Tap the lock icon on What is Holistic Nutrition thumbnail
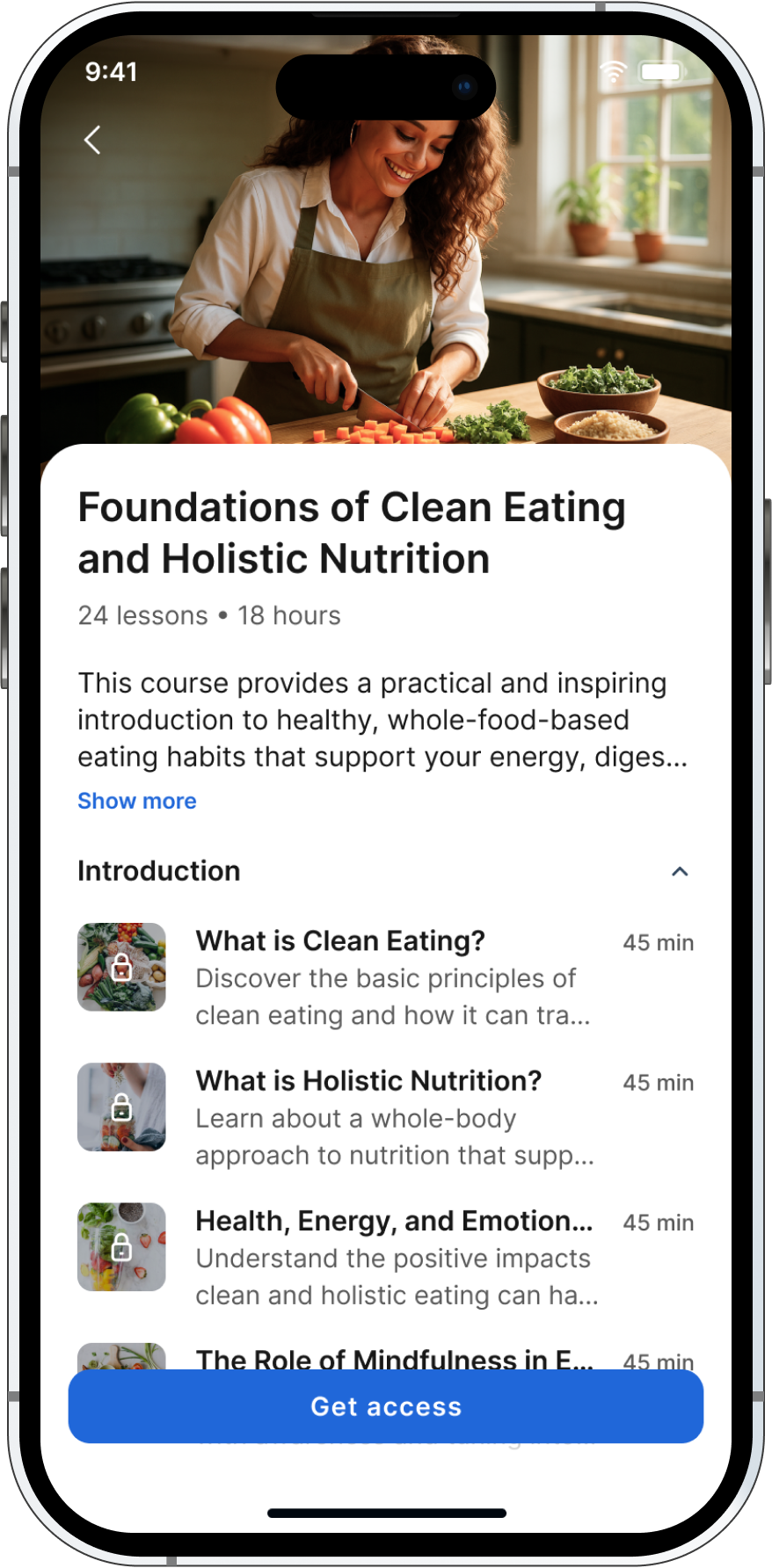 pos(120,1107)
